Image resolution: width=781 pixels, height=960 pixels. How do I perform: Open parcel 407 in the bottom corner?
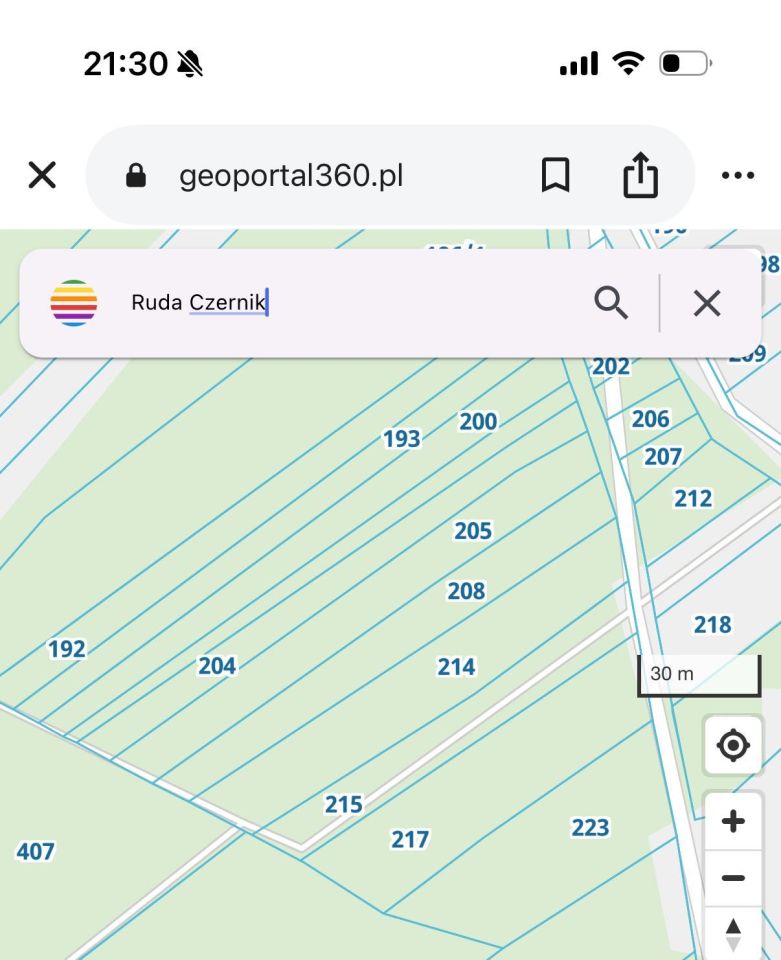tap(38, 851)
